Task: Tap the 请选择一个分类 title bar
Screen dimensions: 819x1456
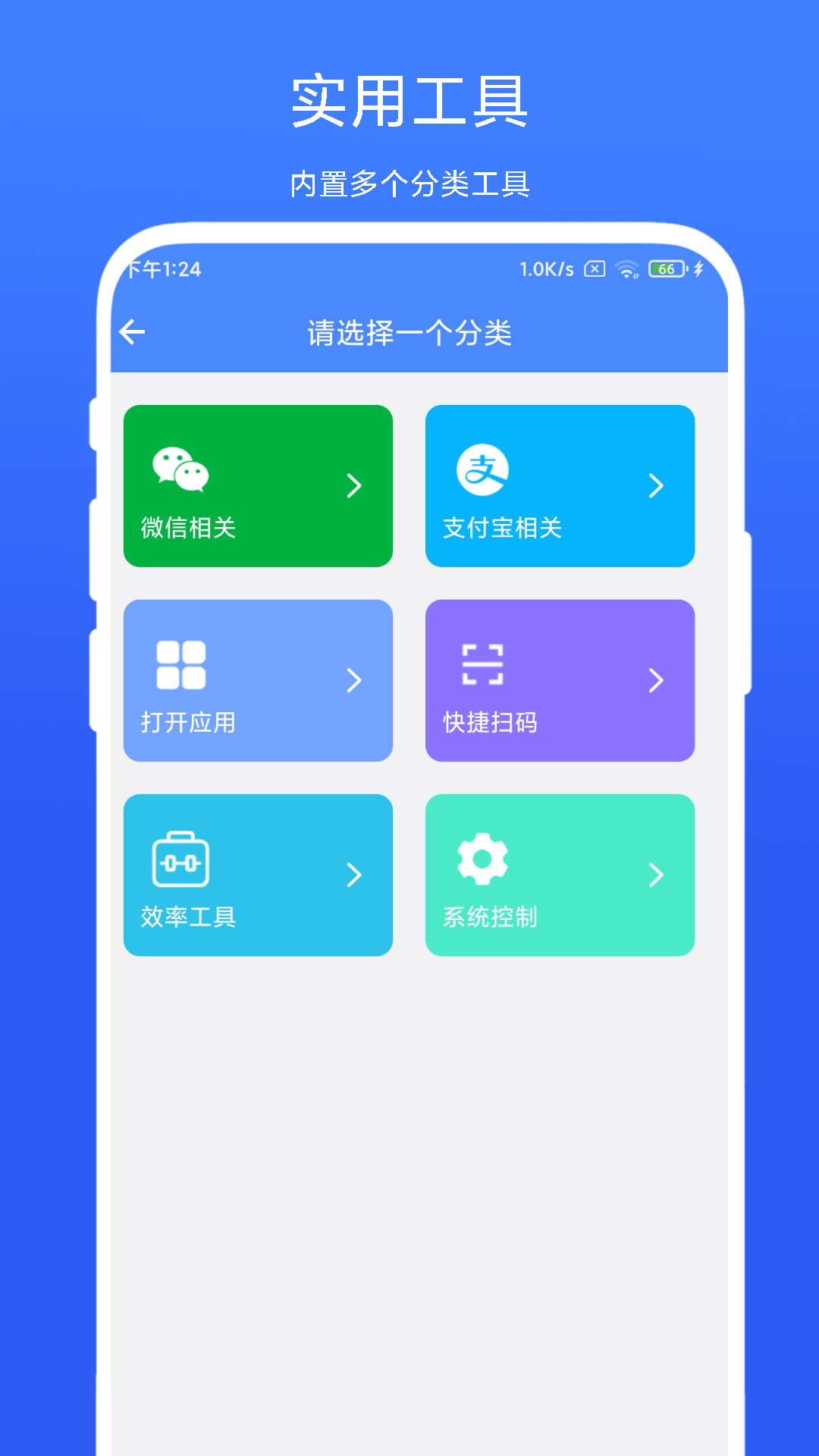Action: coord(409,331)
